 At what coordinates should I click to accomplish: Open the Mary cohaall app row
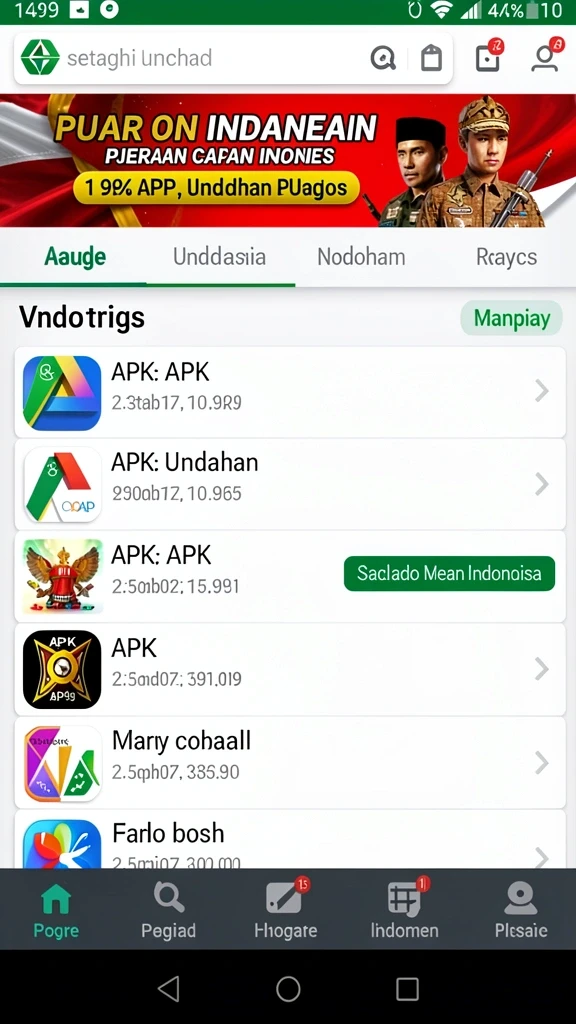(290, 762)
